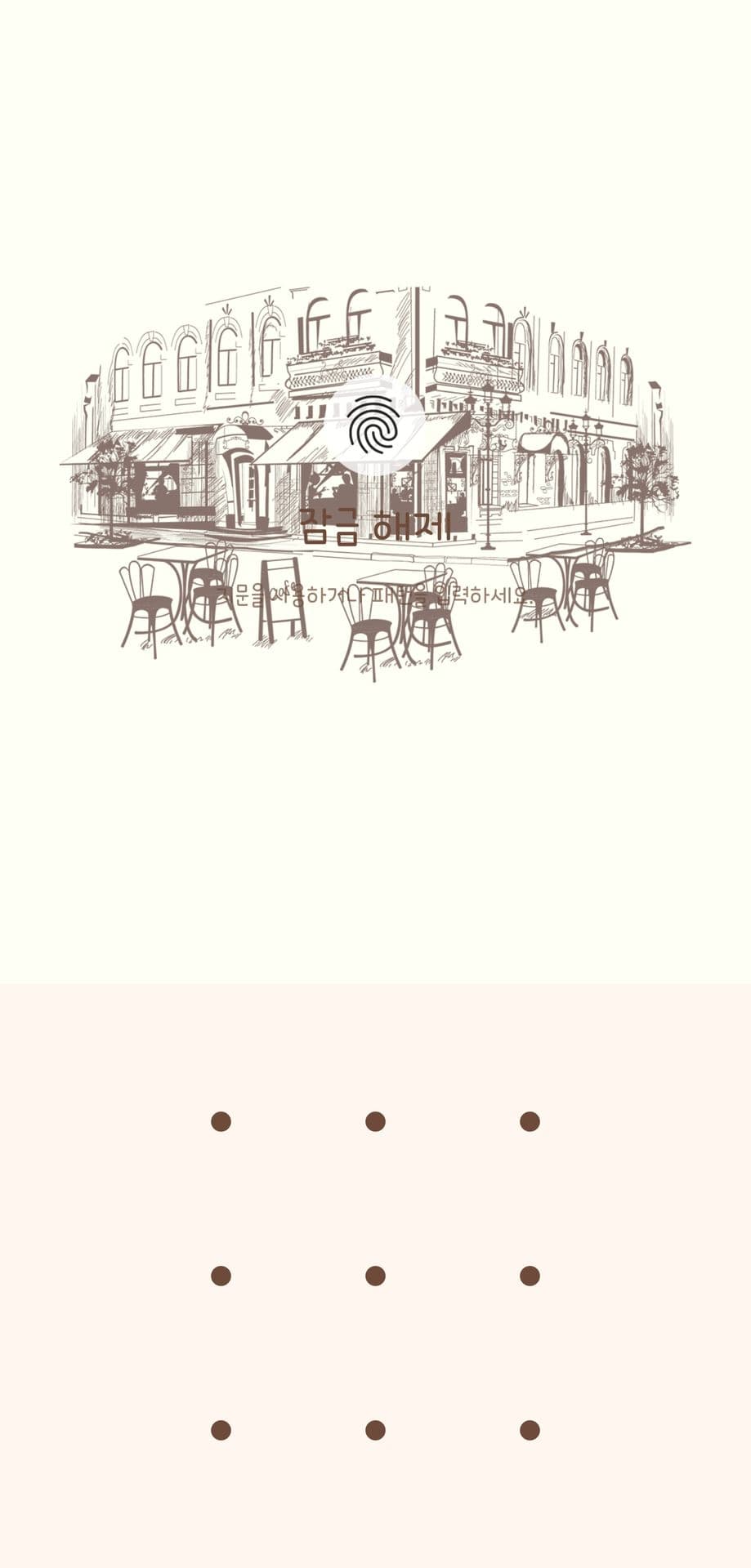Tap the 잠금 해제 unlock label
The width and height of the screenshot is (751, 1568).
(x=375, y=527)
